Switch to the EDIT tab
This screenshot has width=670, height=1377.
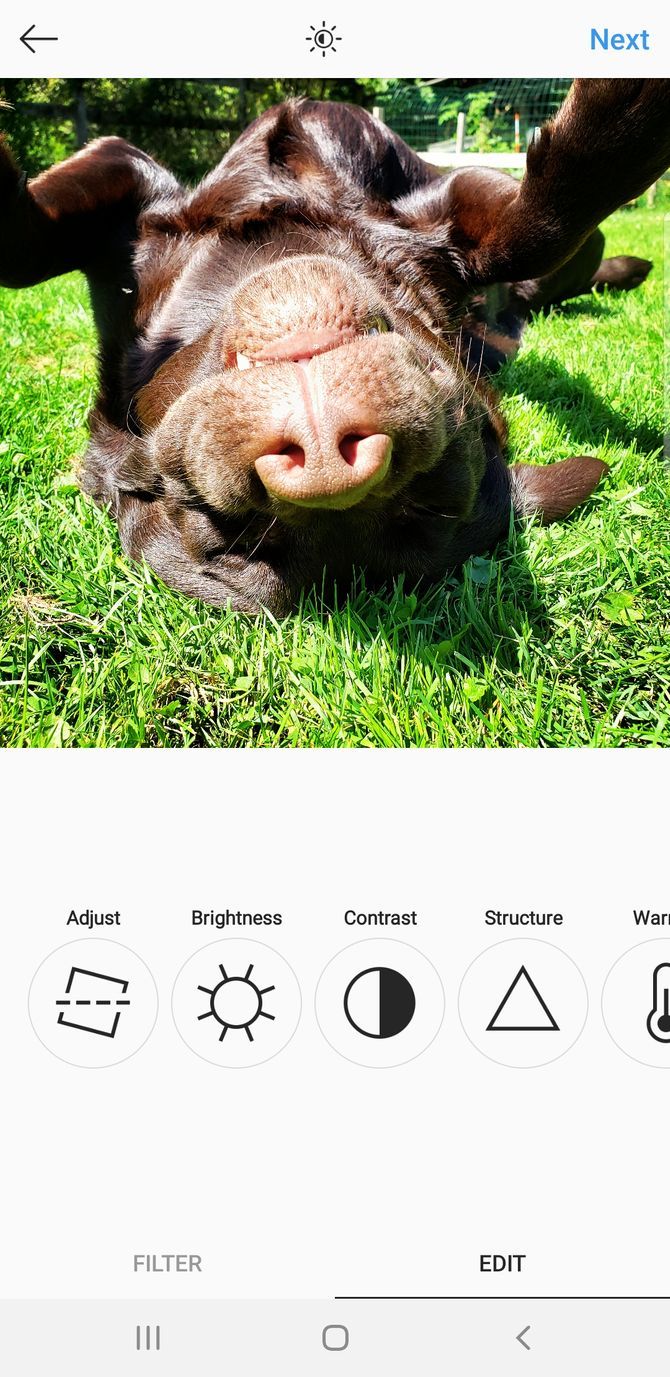coord(502,1263)
